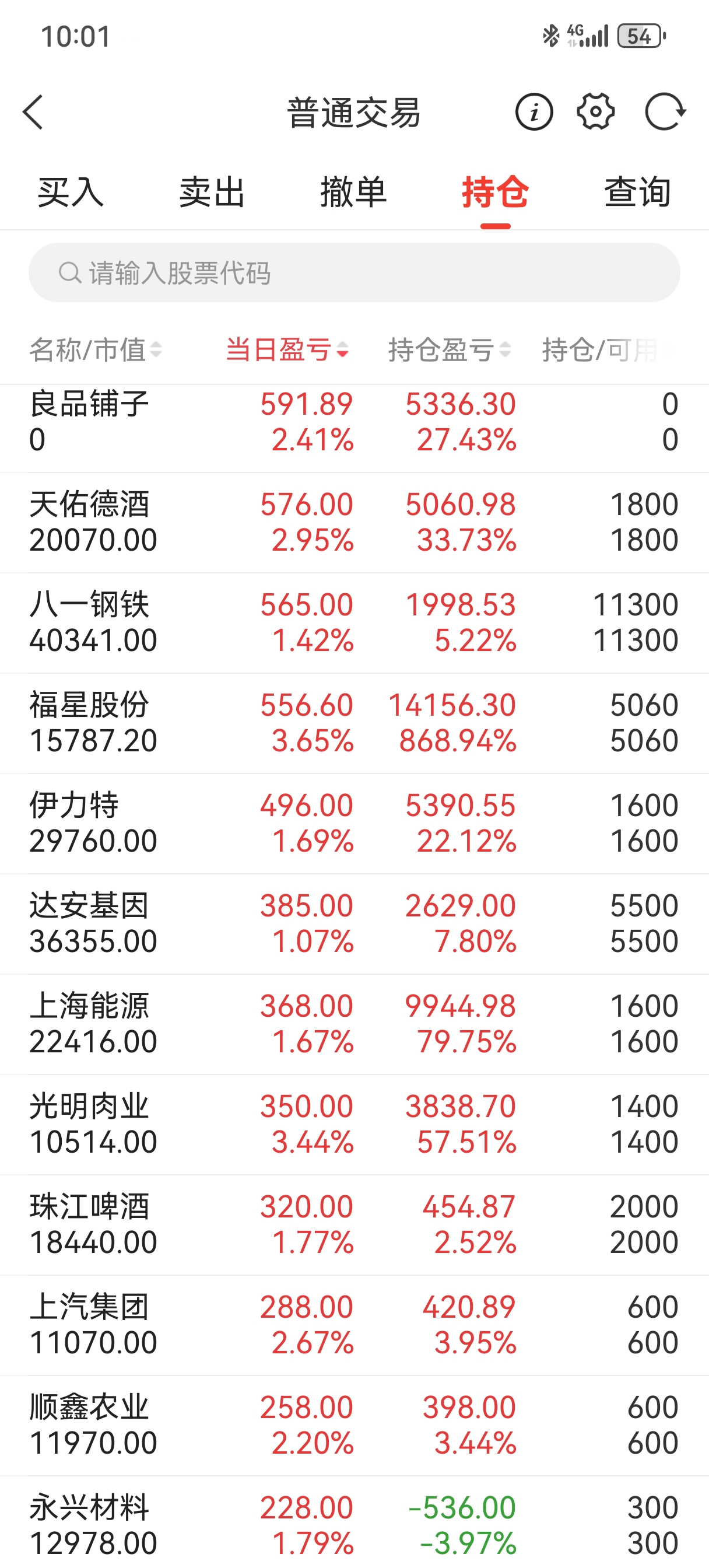Sort holdings by 持仓盈亏
The image size is (709, 1568).
(x=449, y=350)
